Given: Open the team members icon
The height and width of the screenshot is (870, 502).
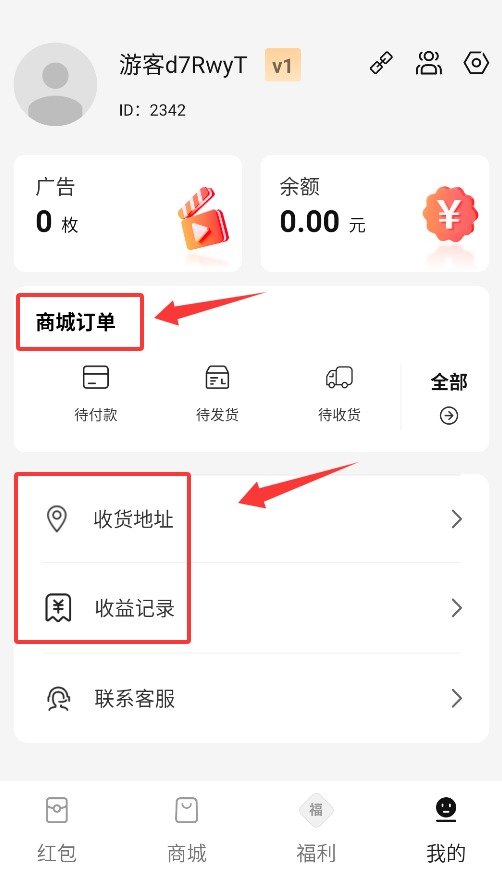Looking at the screenshot, I should 429,63.
